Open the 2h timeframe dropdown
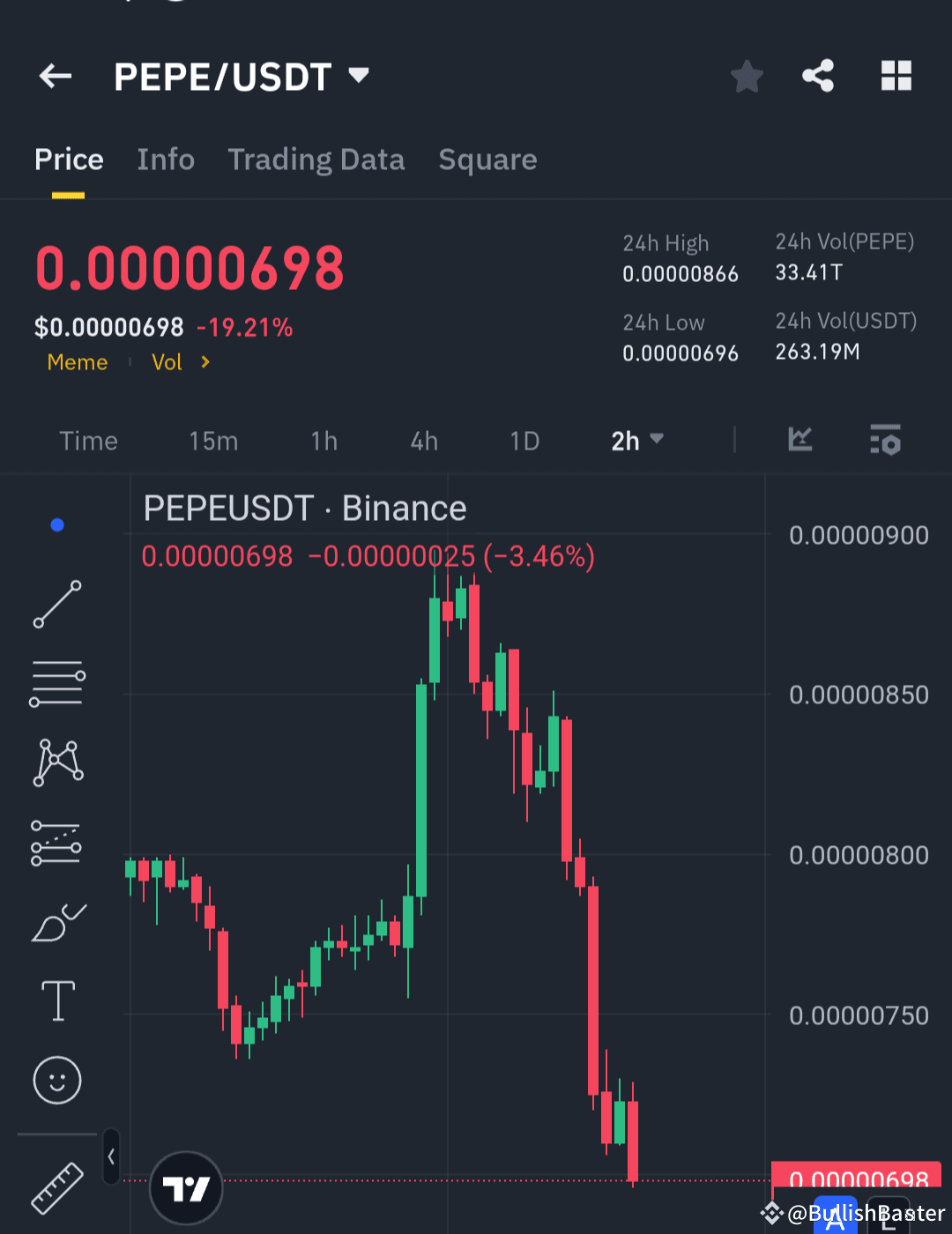952x1234 pixels. pos(636,440)
